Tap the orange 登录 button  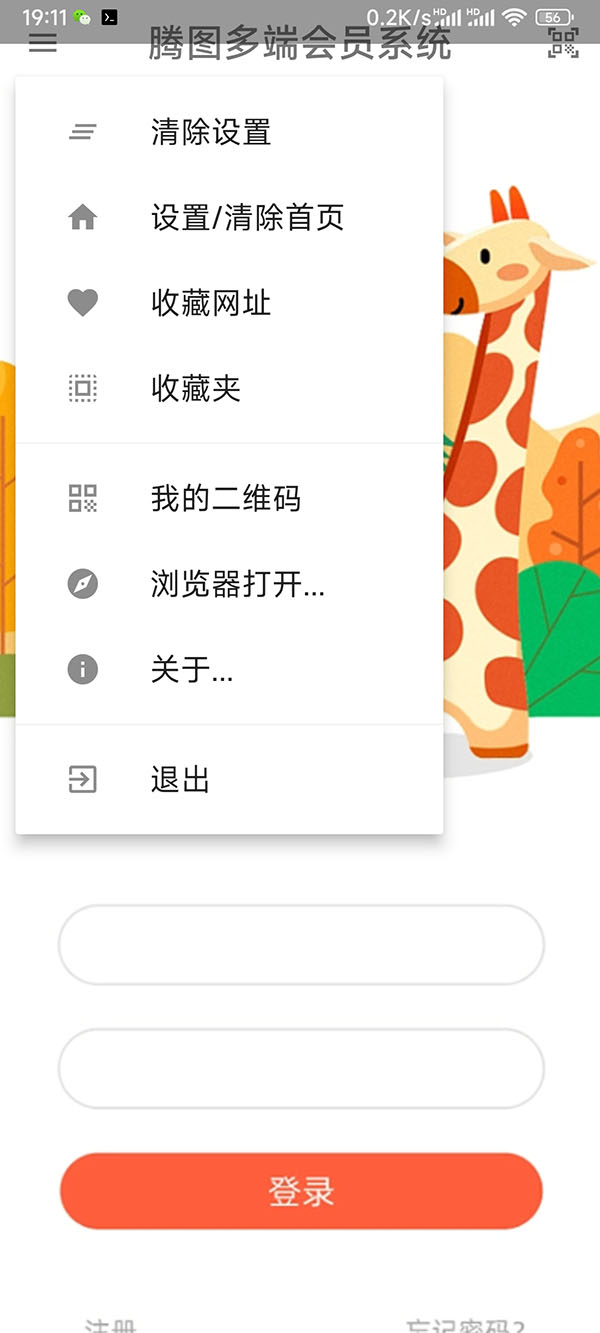(301, 1191)
